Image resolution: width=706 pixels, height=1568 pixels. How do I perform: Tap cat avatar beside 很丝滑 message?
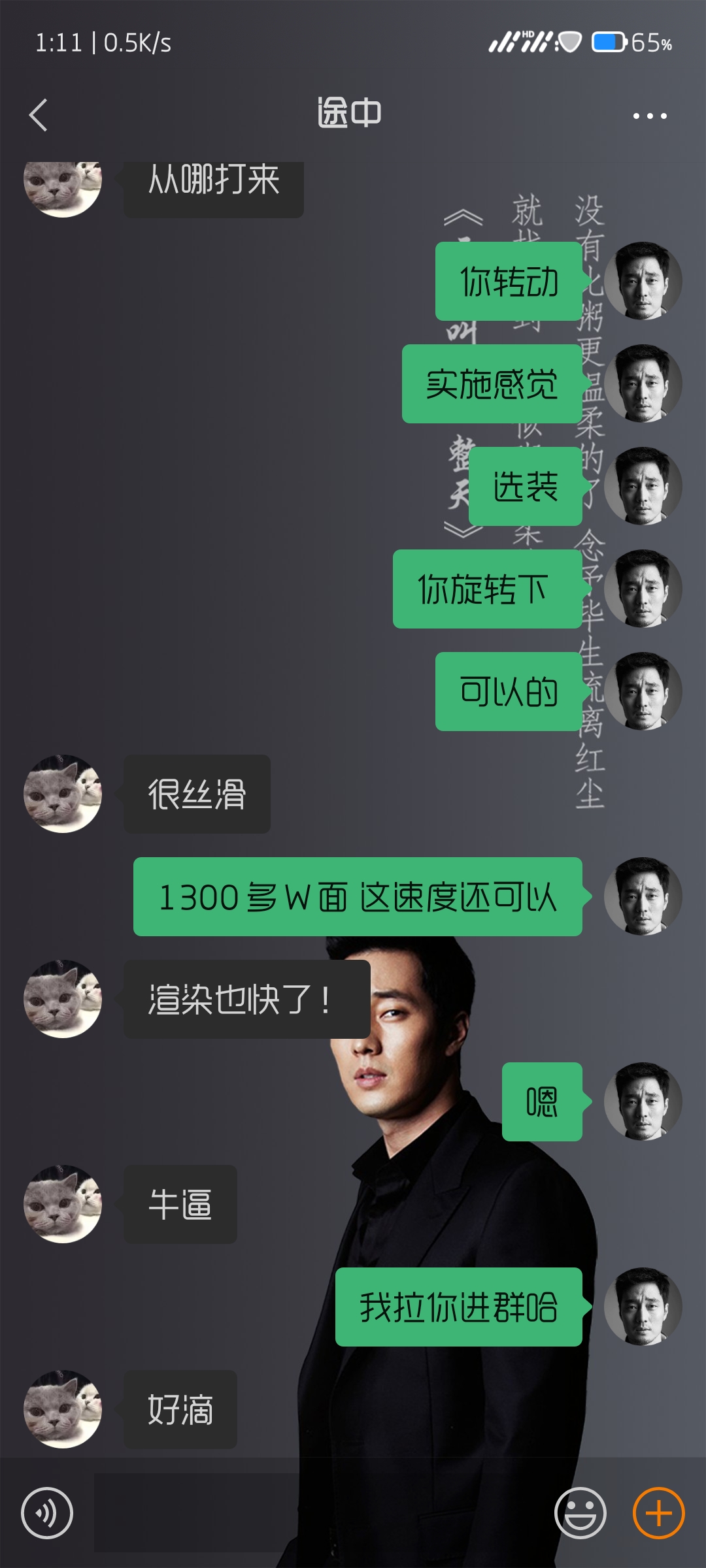click(x=63, y=794)
